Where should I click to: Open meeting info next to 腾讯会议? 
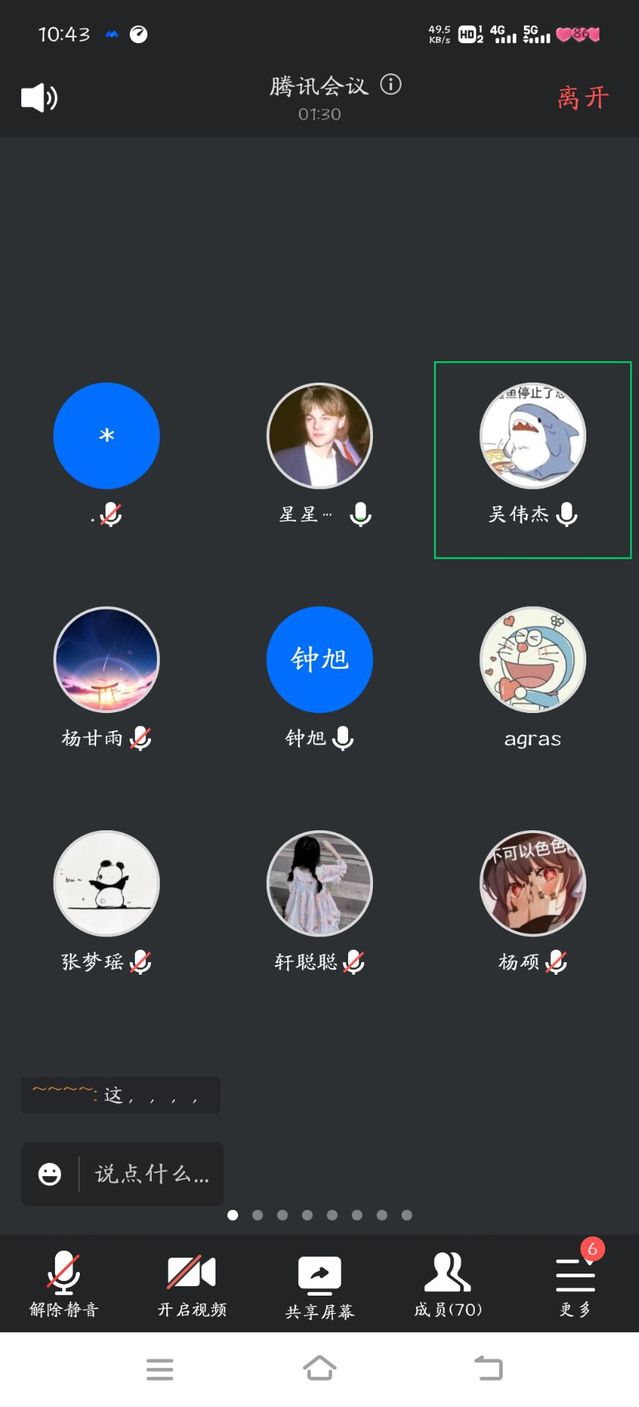click(x=391, y=85)
